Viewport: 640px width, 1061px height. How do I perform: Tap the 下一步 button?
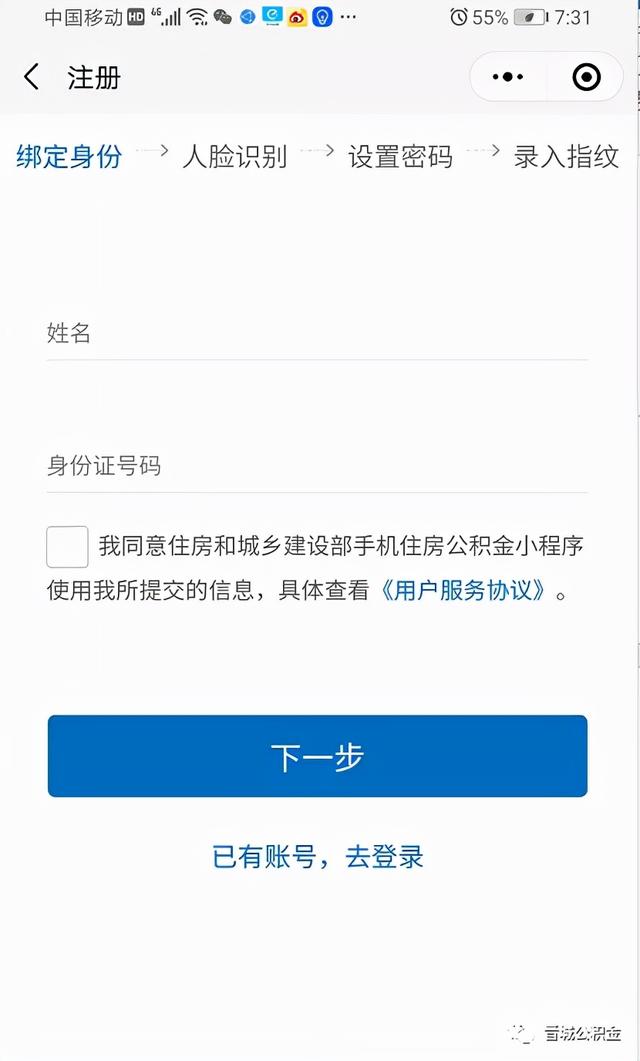coord(317,756)
